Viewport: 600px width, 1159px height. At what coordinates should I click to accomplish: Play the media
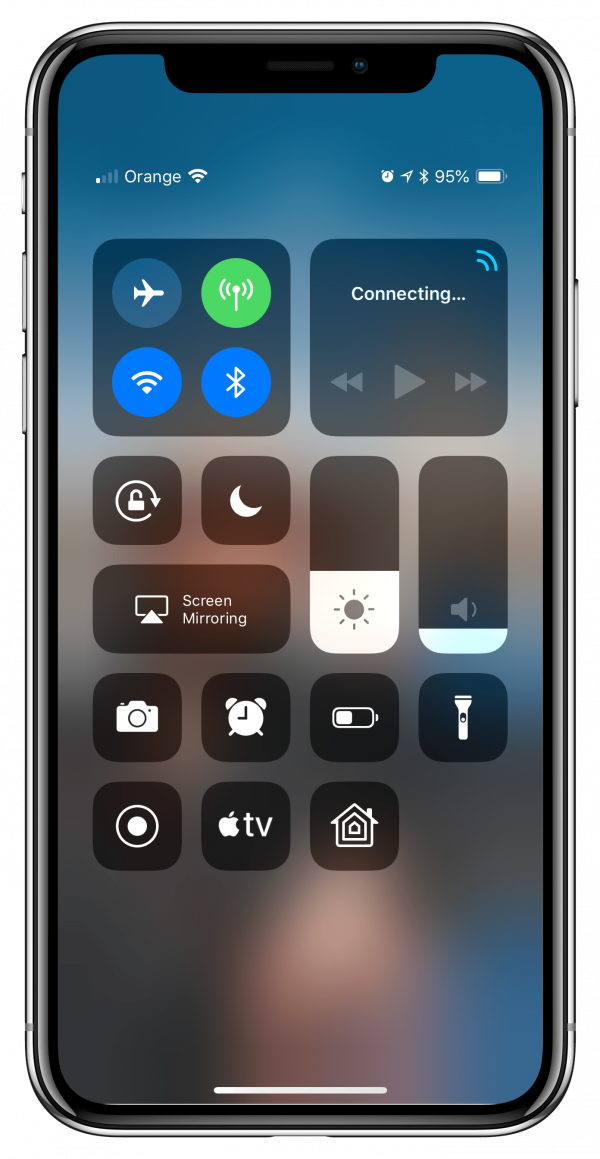coord(409,382)
